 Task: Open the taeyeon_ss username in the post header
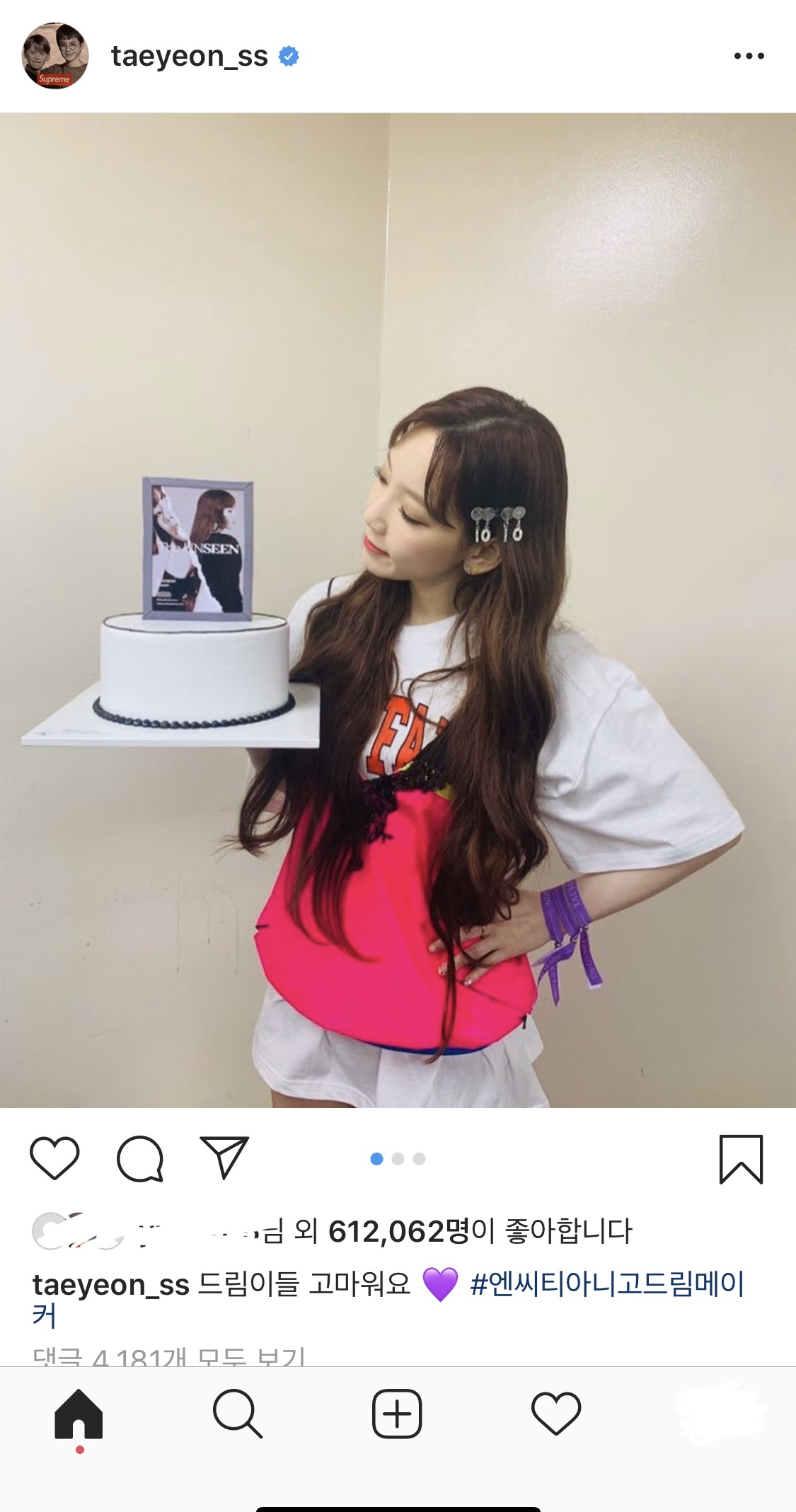pos(189,56)
